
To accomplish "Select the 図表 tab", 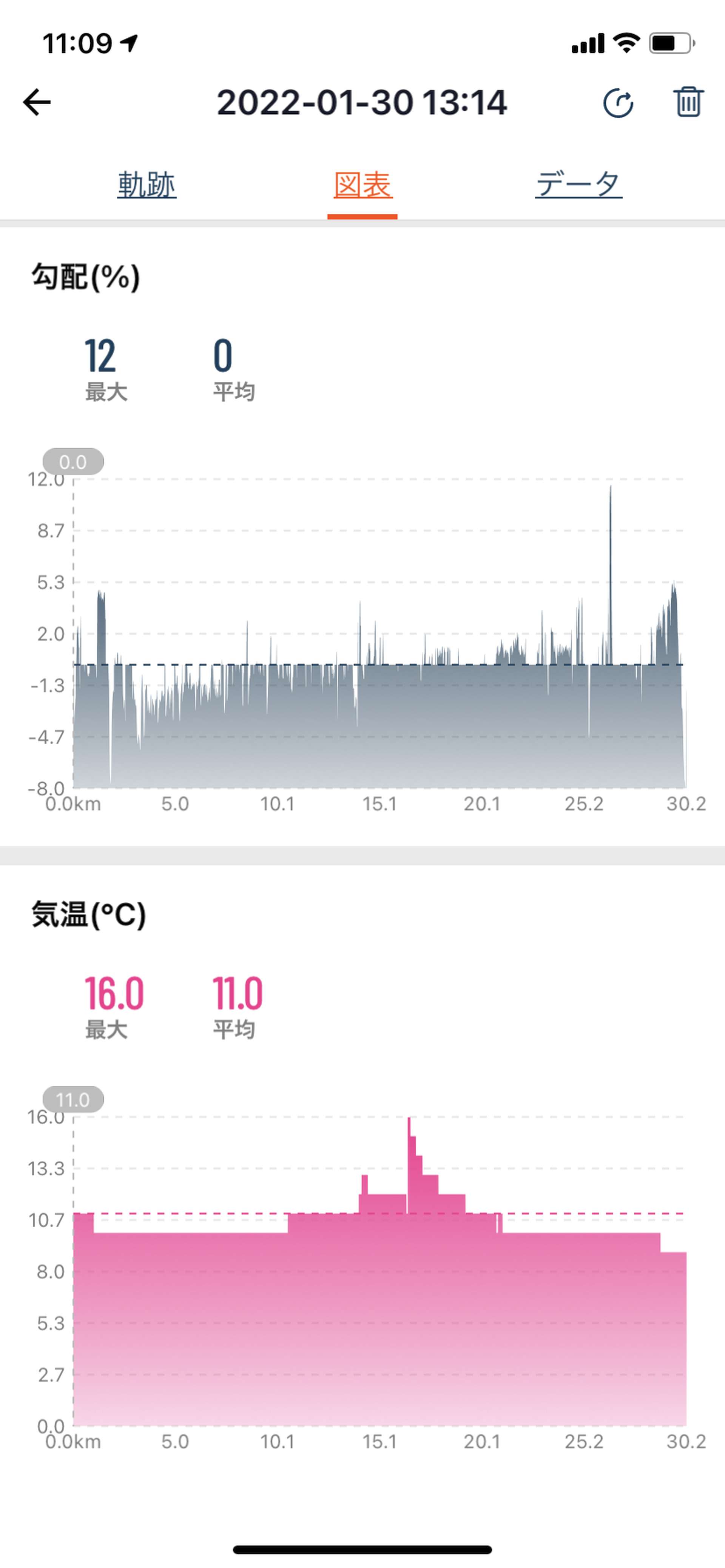I will pyautogui.click(x=362, y=185).
